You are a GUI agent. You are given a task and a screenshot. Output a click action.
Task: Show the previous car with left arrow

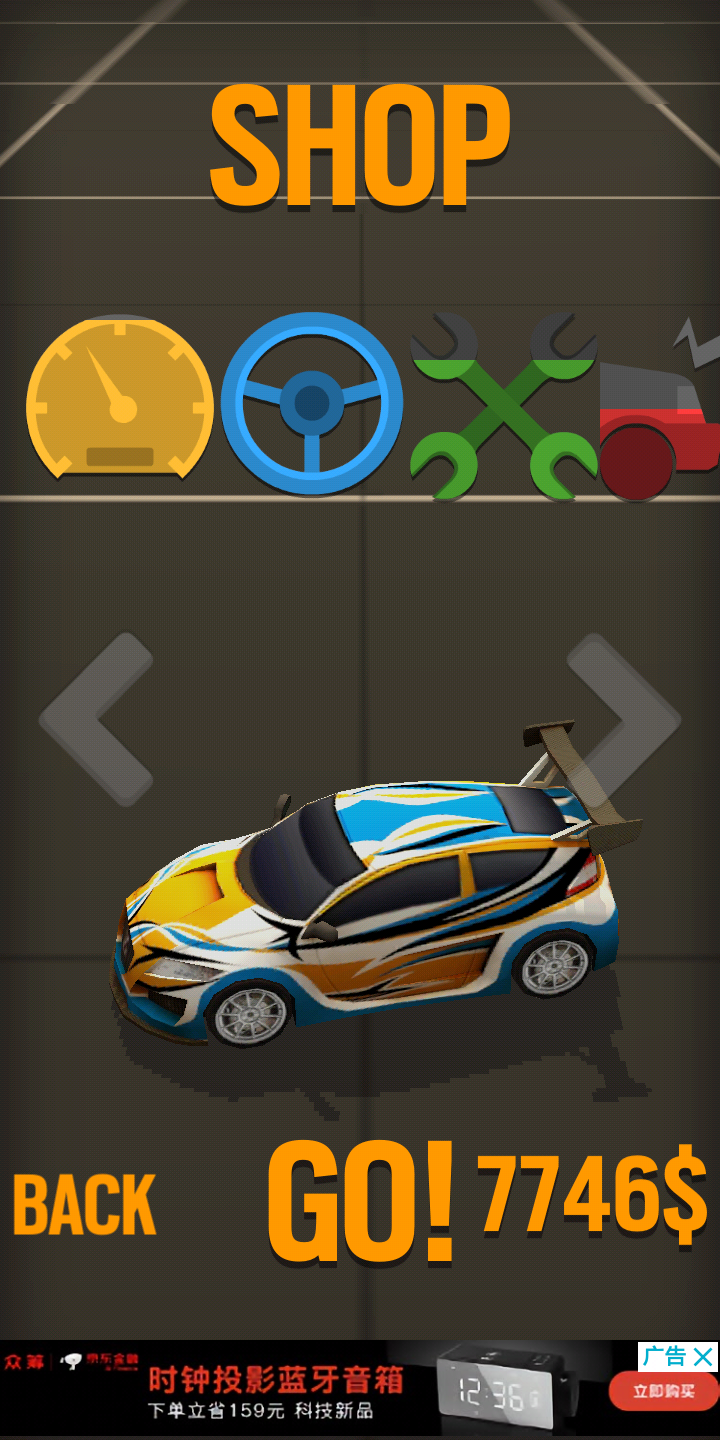tap(97, 718)
